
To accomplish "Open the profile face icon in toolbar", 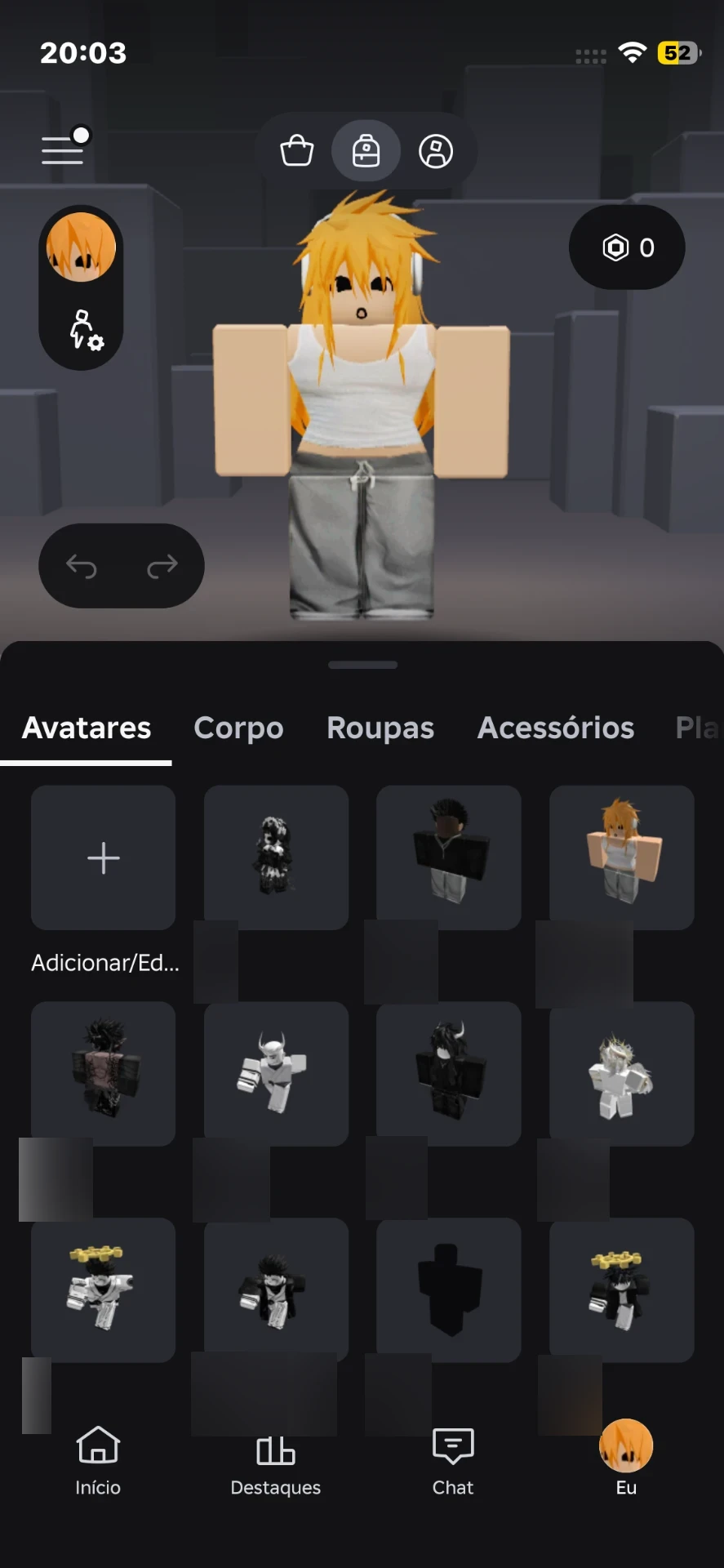I will (x=436, y=151).
